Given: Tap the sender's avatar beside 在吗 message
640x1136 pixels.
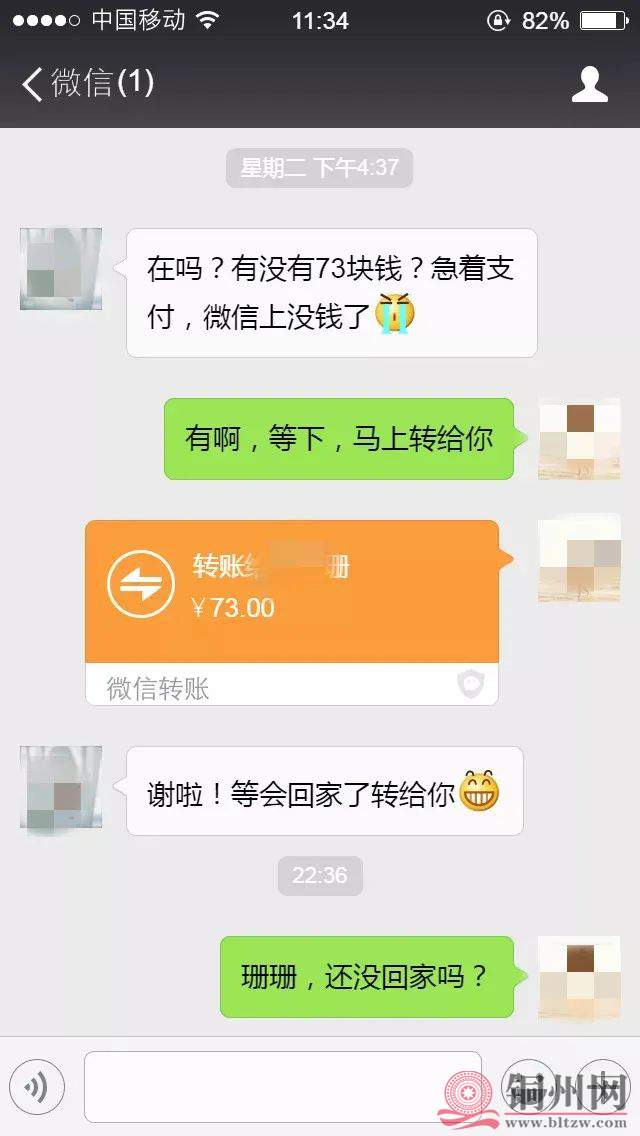Looking at the screenshot, I should coord(61,269).
